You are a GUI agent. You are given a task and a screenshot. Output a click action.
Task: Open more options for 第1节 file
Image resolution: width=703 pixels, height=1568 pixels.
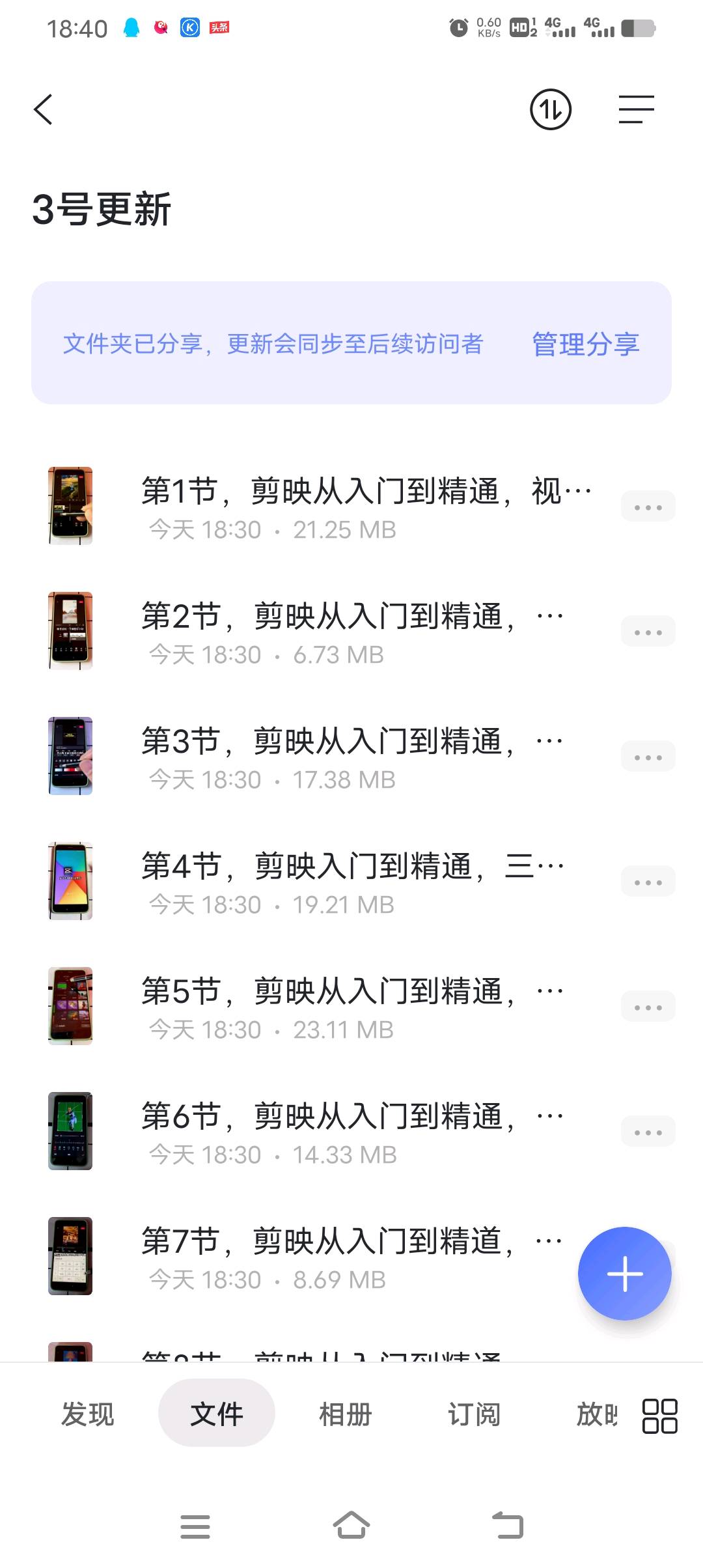[648, 507]
